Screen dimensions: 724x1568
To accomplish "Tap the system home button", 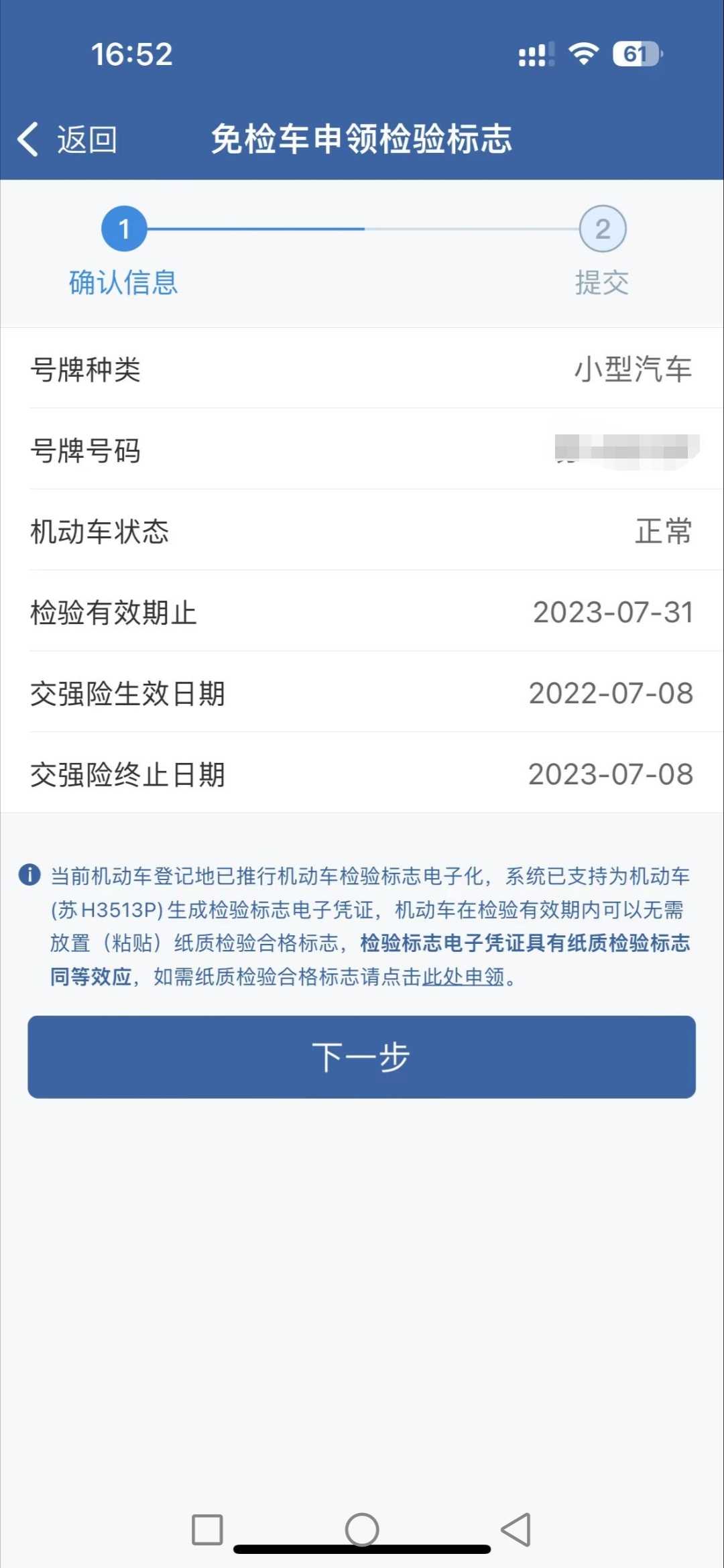I will click(x=362, y=1530).
